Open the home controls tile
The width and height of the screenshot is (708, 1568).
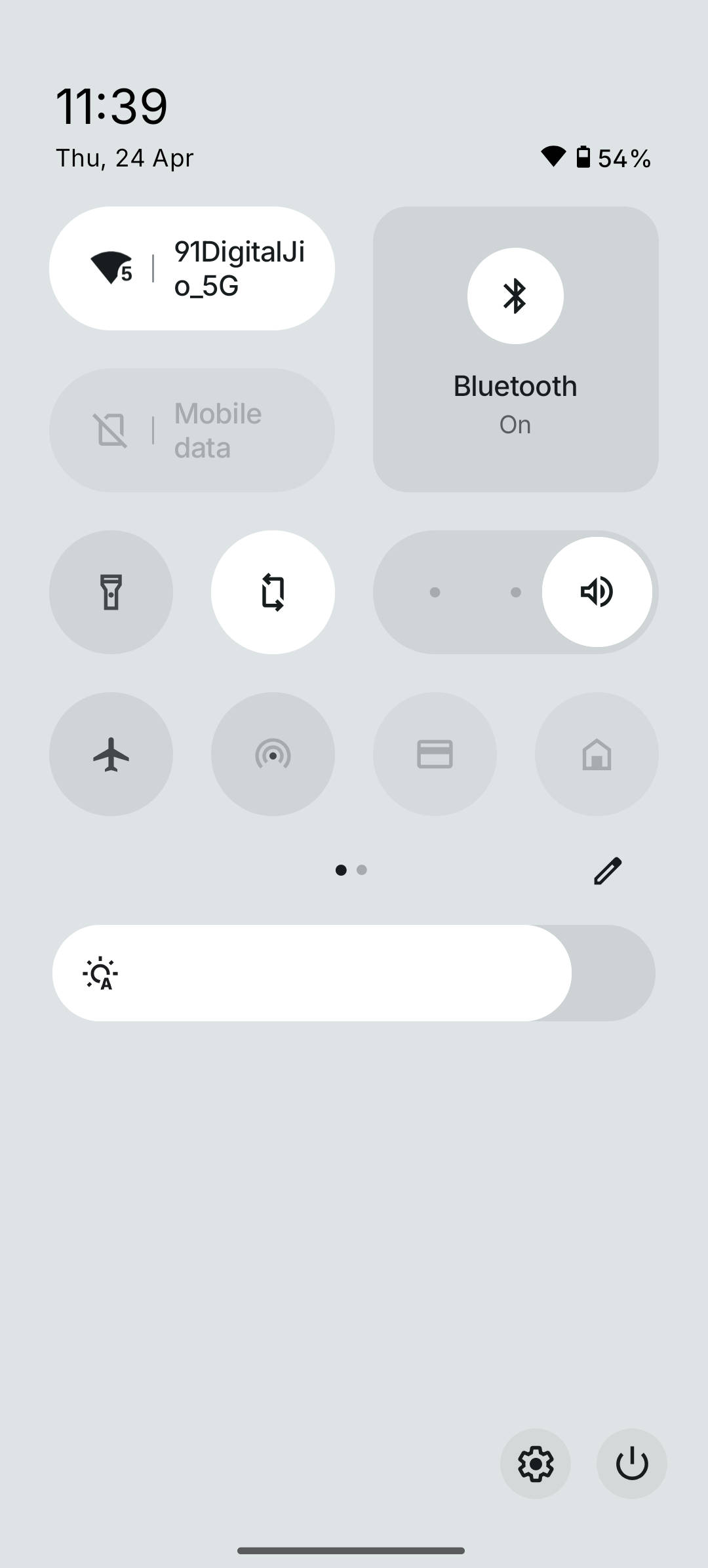point(597,754)
